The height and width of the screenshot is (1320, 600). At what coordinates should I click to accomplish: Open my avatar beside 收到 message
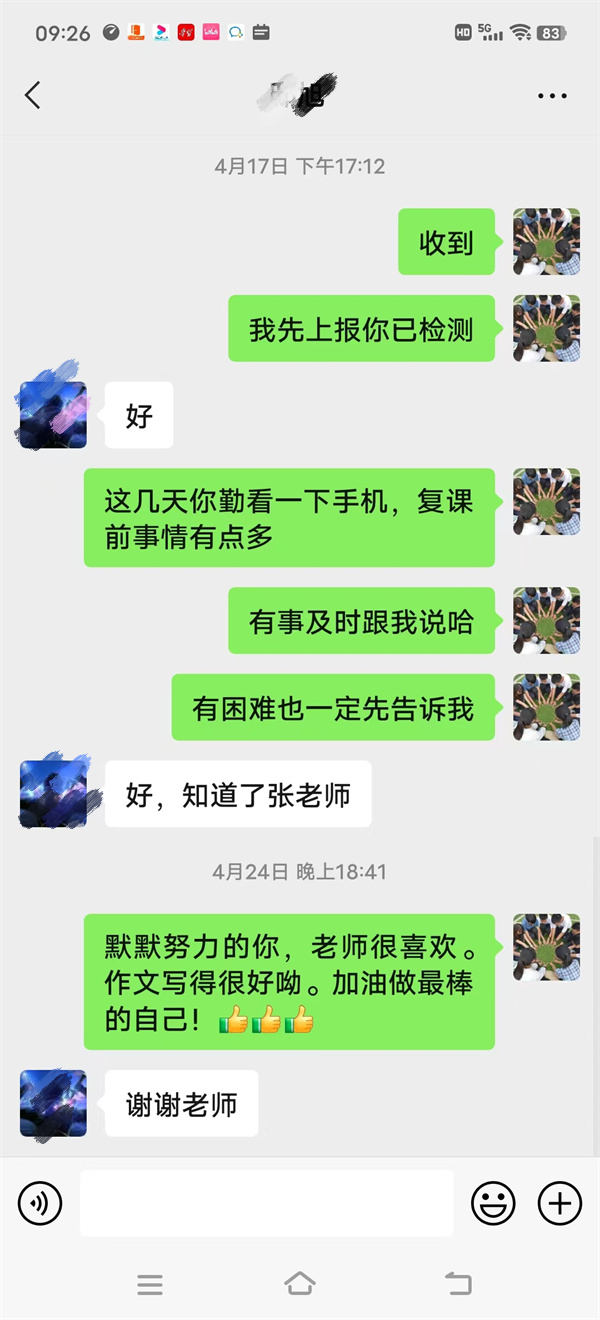[546, 242]
